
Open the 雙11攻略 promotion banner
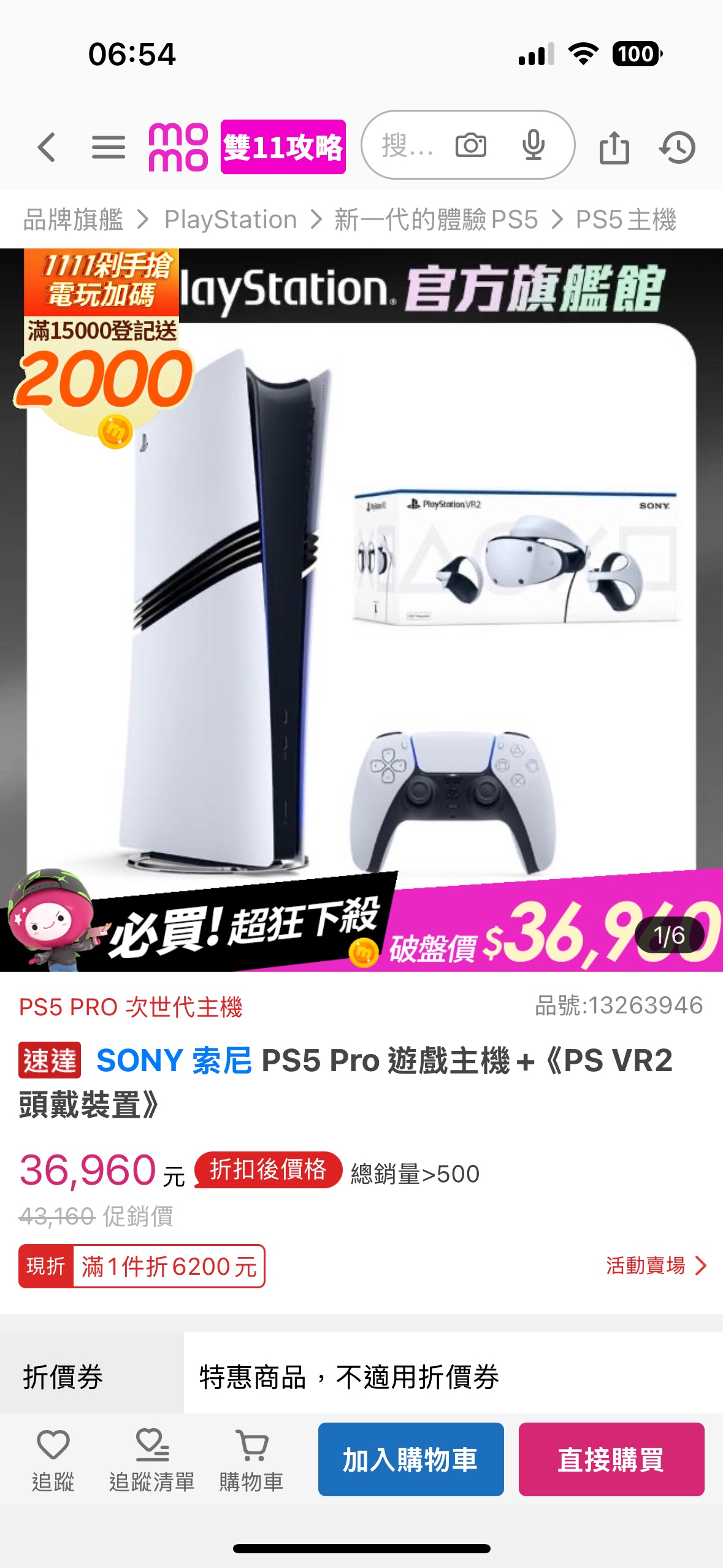283,147
